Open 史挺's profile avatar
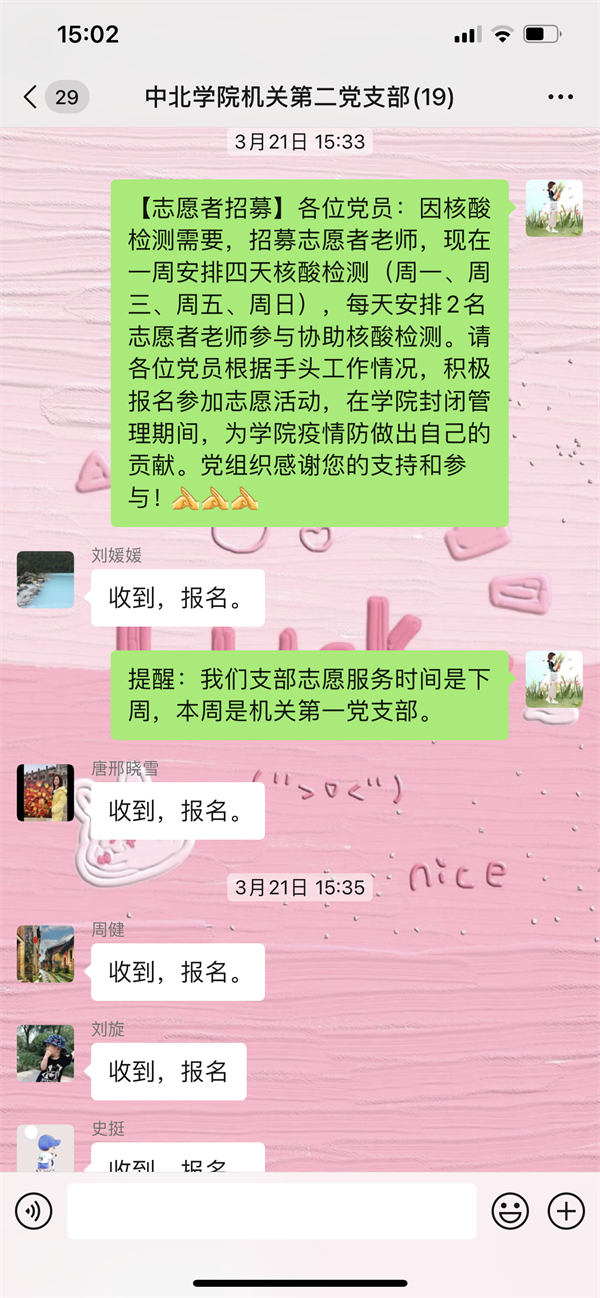Viewport: 600px width, 1298px height. (x=45, y=1148)
